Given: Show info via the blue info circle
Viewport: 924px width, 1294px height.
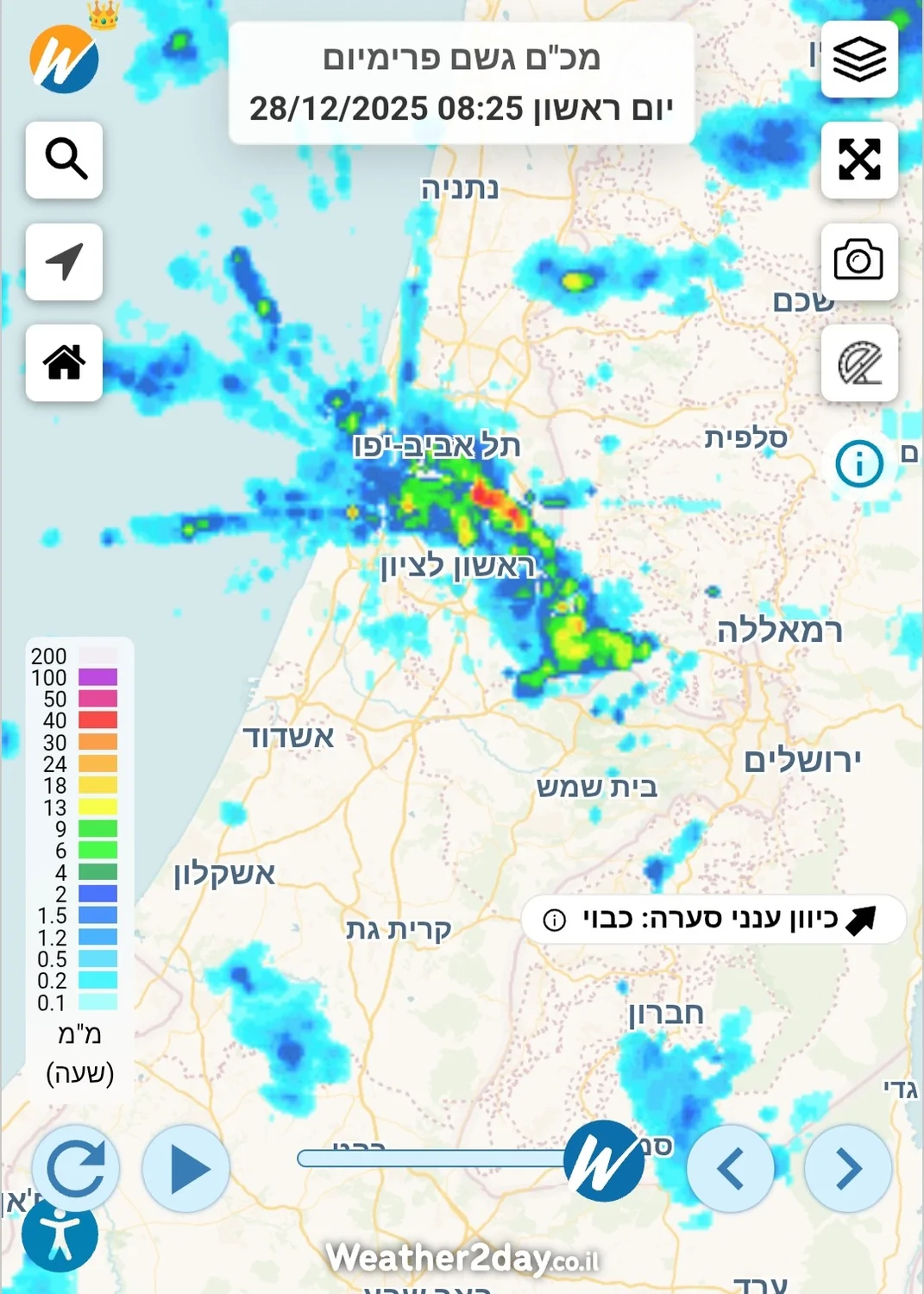Looking at the screenshot, I should point(859,464).
